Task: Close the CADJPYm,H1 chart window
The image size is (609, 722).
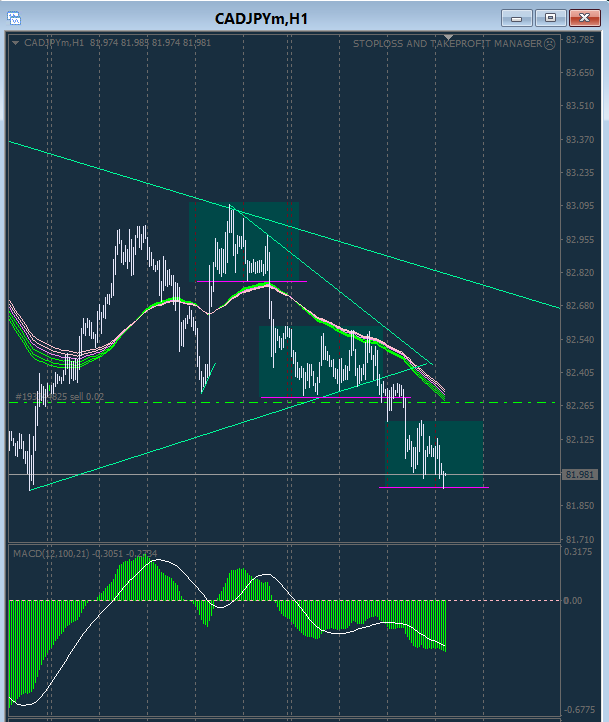Action: [x=583, y=17]
